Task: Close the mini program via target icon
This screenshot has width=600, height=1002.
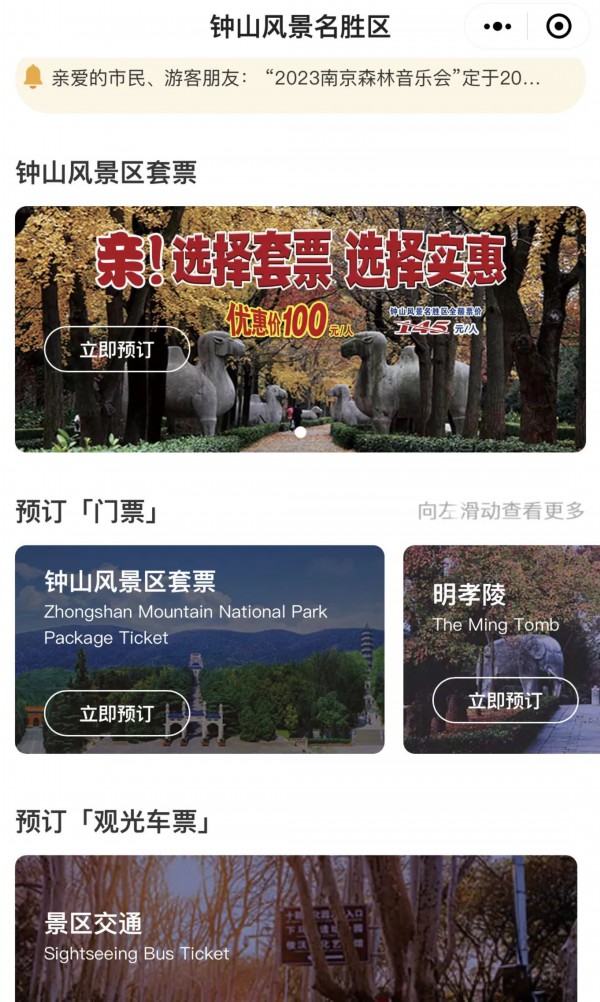Action: pyautogui.click(x=558, y=27)
